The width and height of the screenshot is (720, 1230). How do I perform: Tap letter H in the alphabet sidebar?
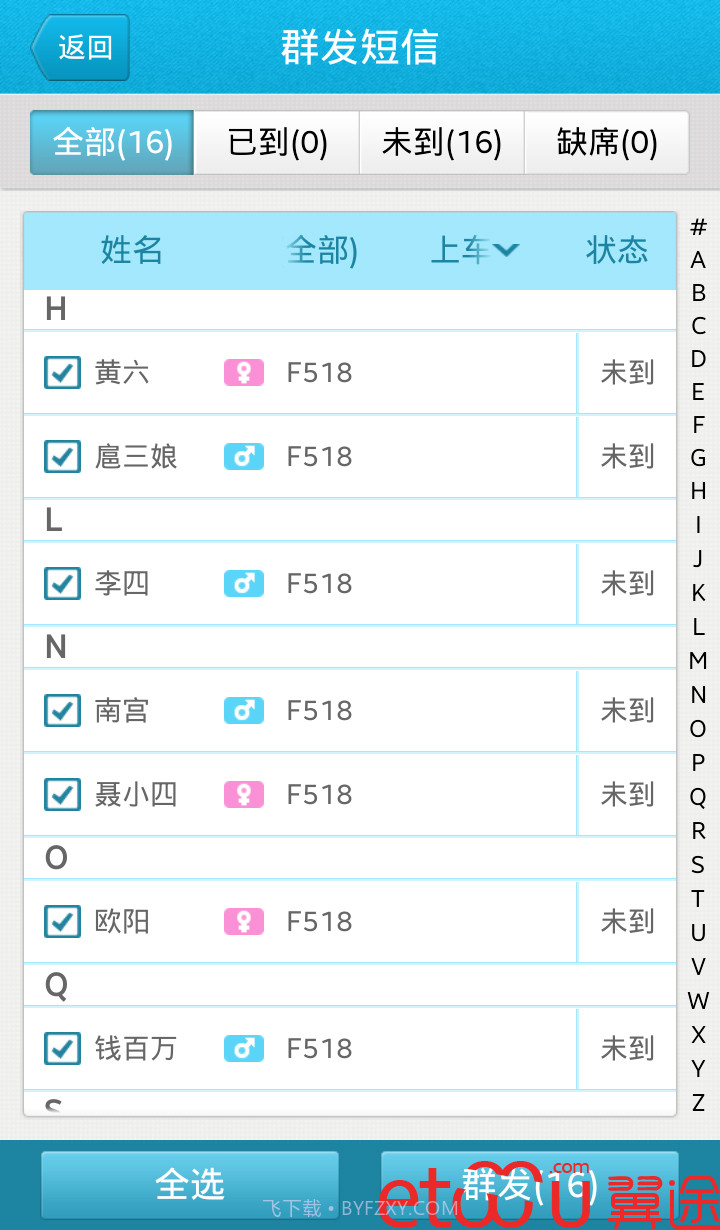tap(698, 491)
